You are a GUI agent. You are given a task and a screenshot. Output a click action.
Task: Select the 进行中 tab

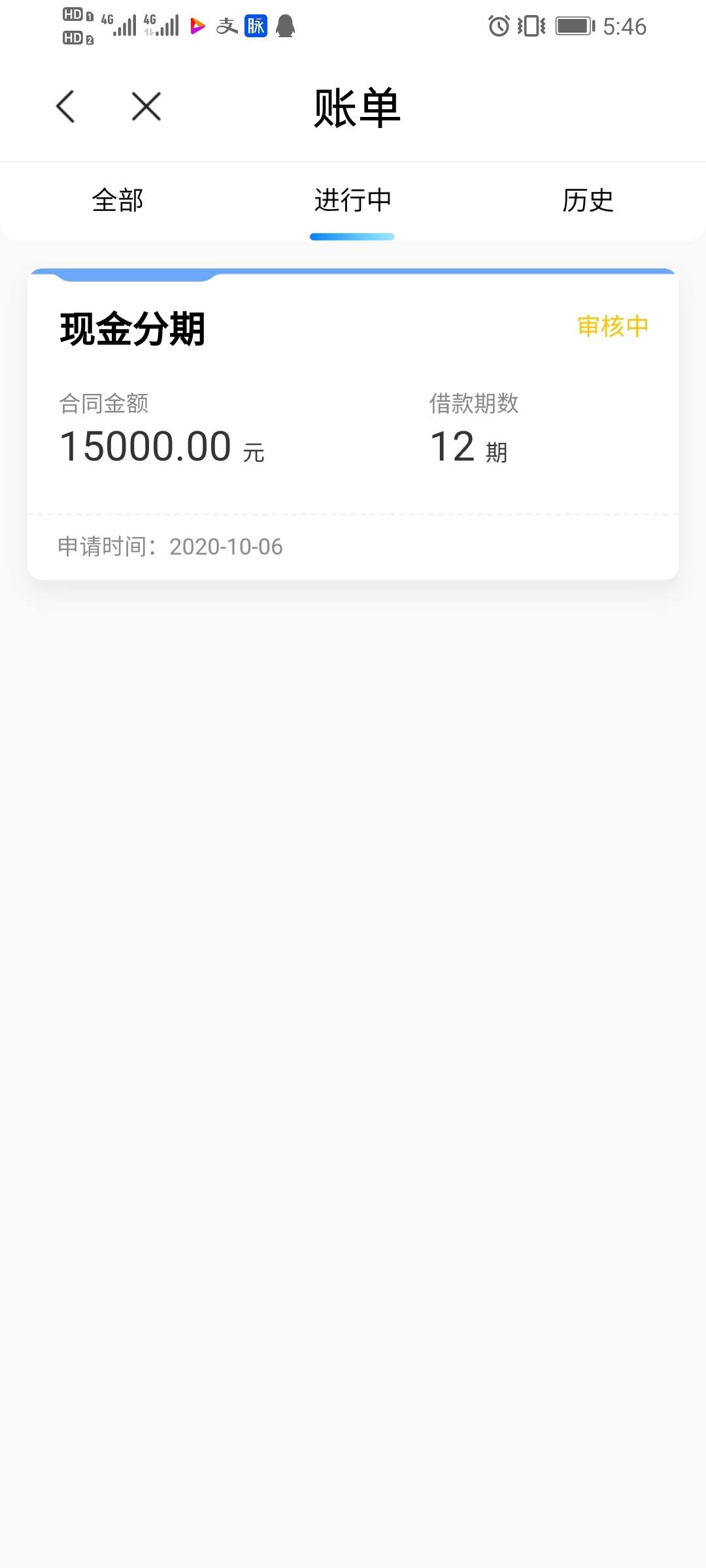coord(352,201)
